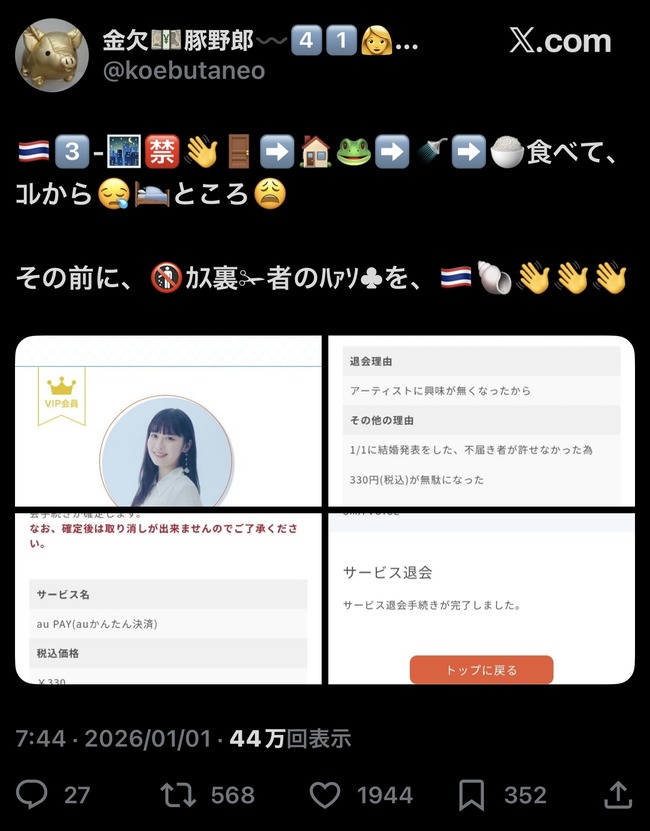Open the au PAY service image tile
The width and height of the screenshot is (650, 831).
(x=168, y=598)
